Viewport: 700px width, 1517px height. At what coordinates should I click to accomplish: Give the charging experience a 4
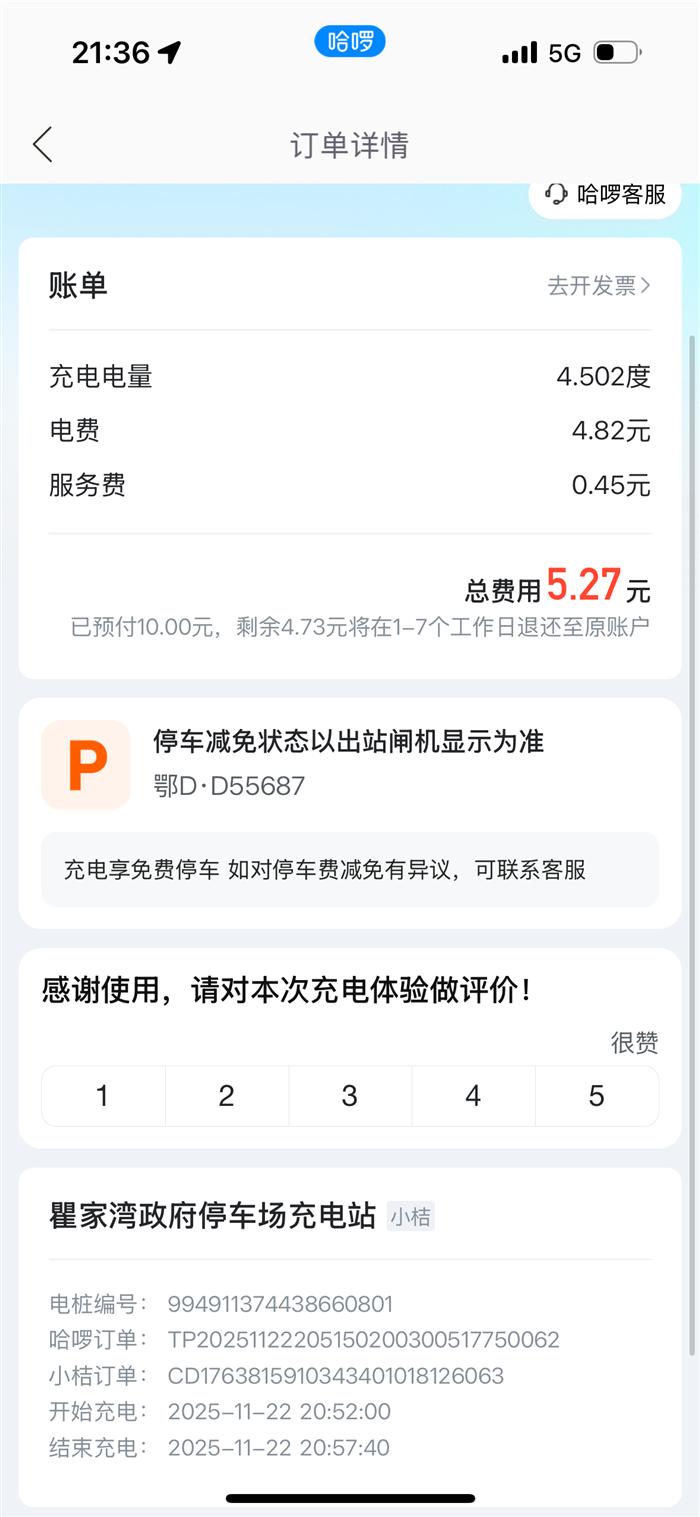(473, 1096)
